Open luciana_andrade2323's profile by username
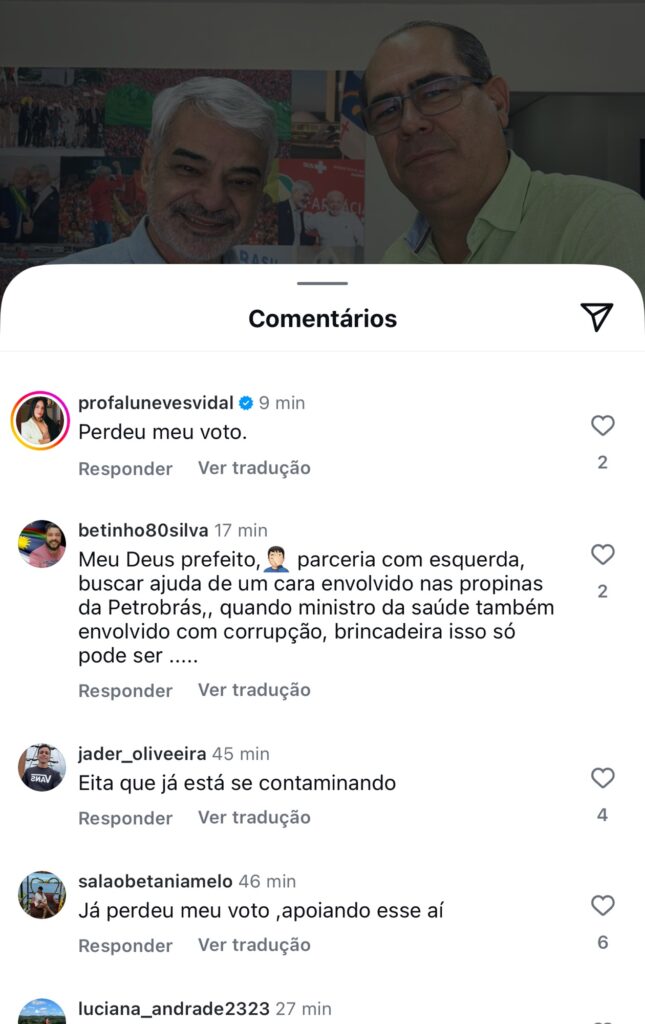645x1024 pixels. [174, 1009]
